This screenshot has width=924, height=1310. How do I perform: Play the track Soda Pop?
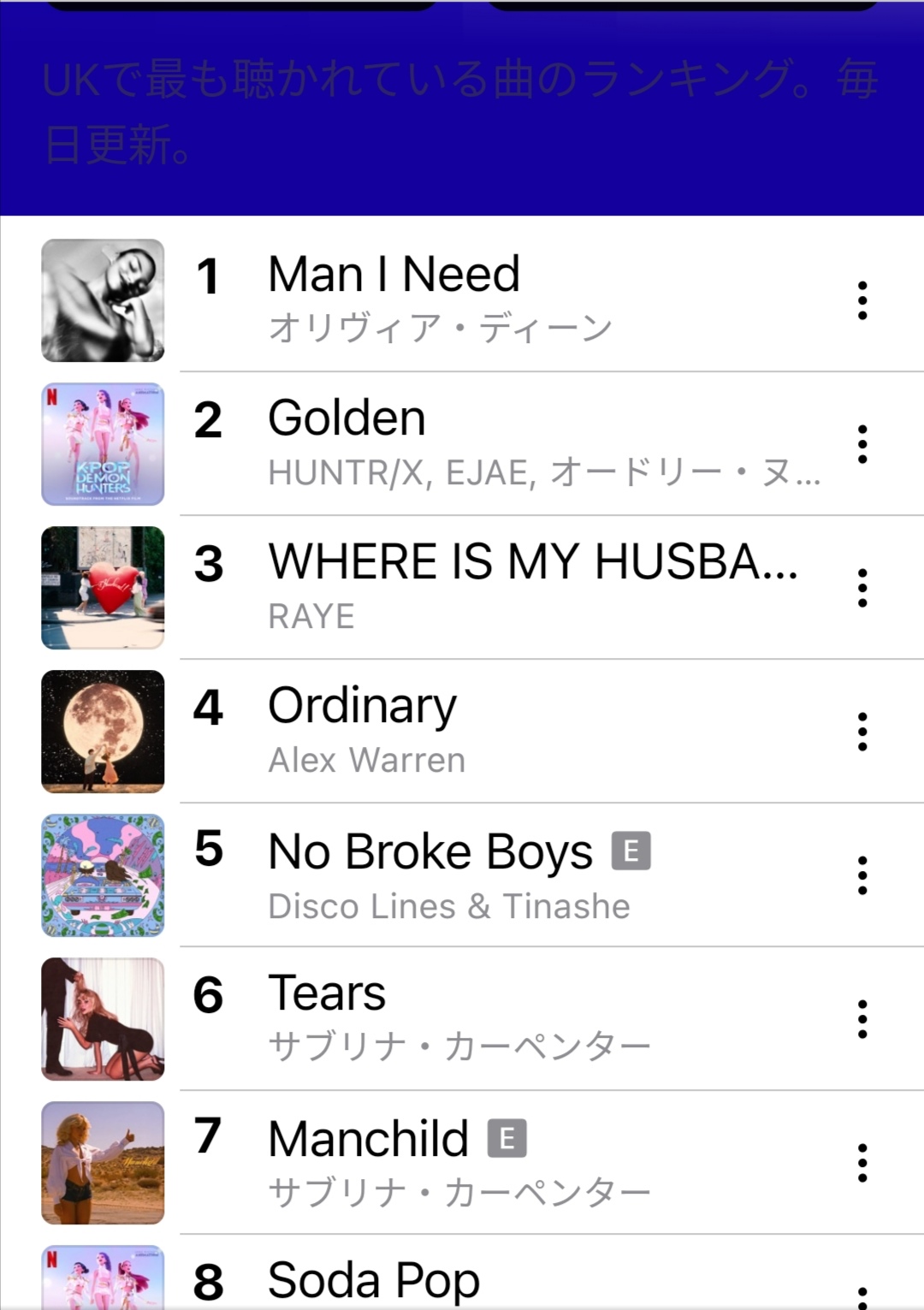(374, 1282)
